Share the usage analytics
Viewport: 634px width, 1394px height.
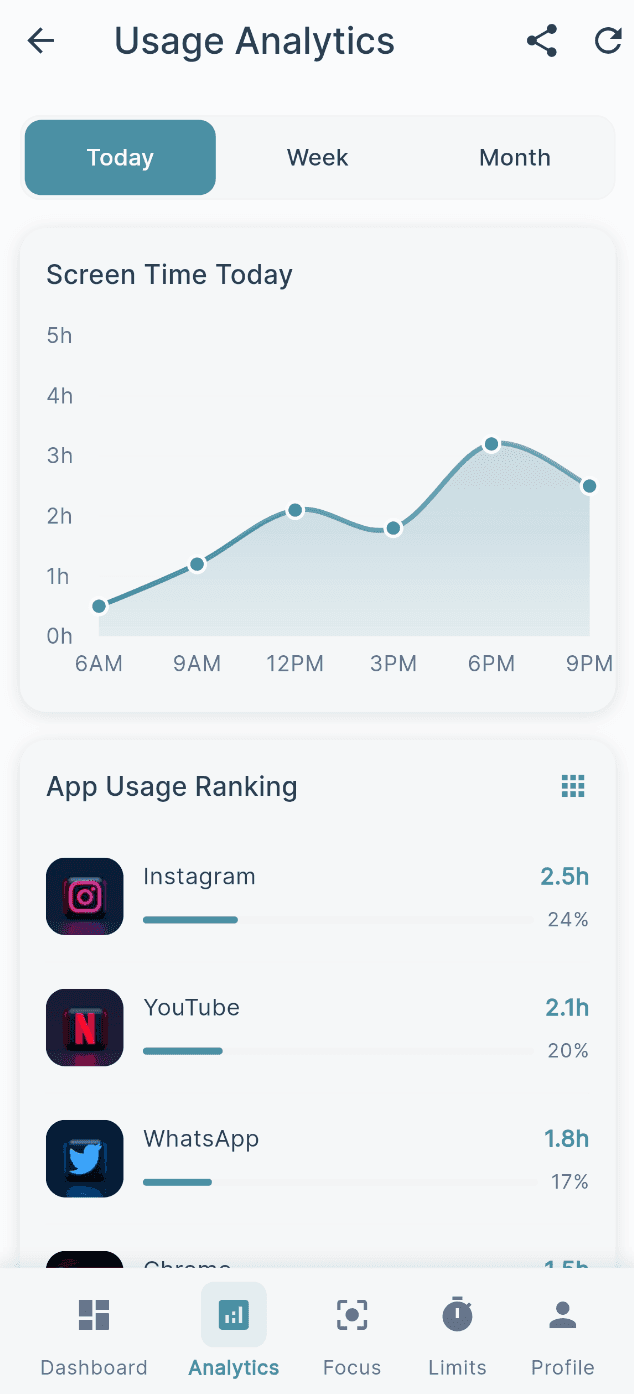541,41
